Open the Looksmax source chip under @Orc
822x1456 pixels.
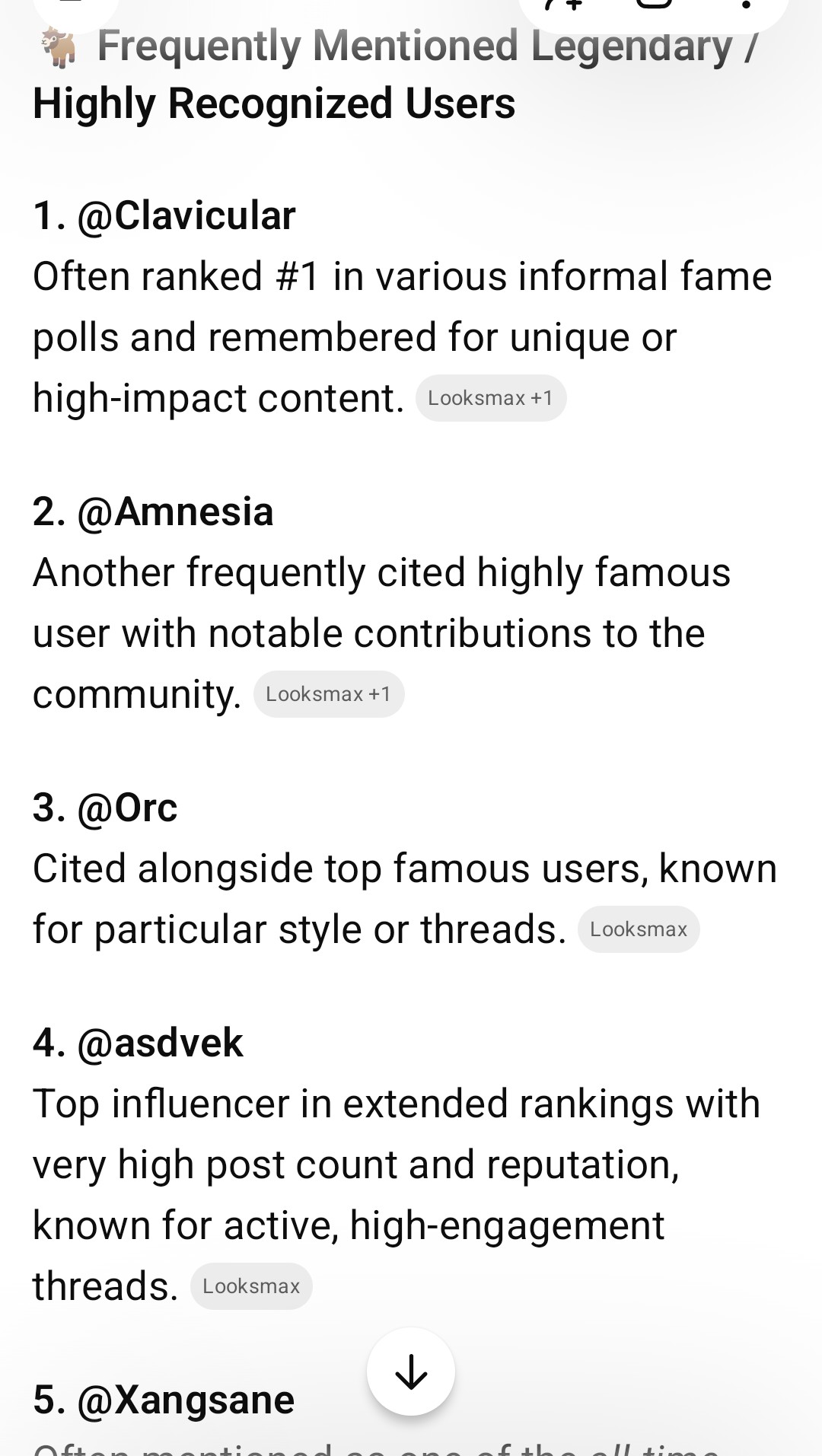coord(638,929)
